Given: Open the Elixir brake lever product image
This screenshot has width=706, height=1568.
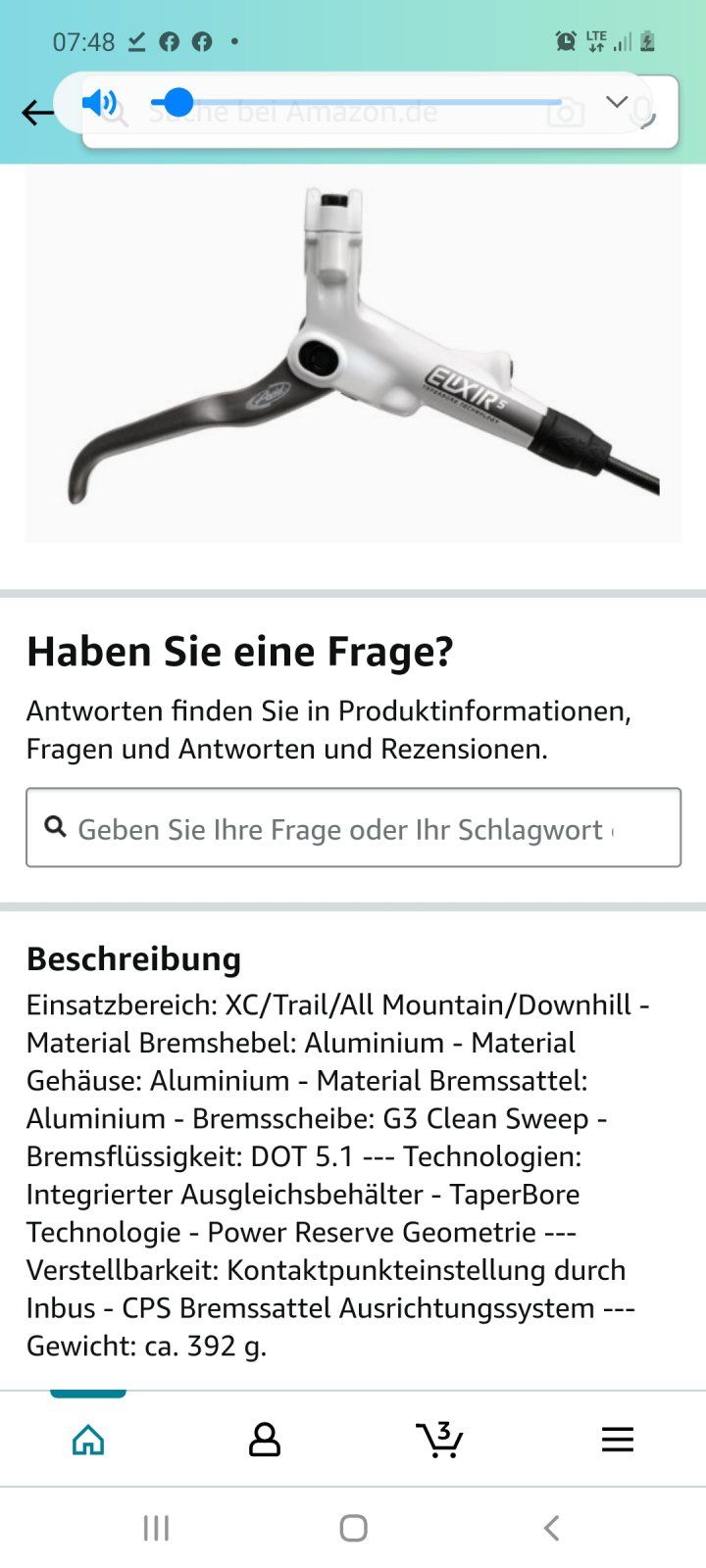Looking at the screenshot, I should click(353, 353).
